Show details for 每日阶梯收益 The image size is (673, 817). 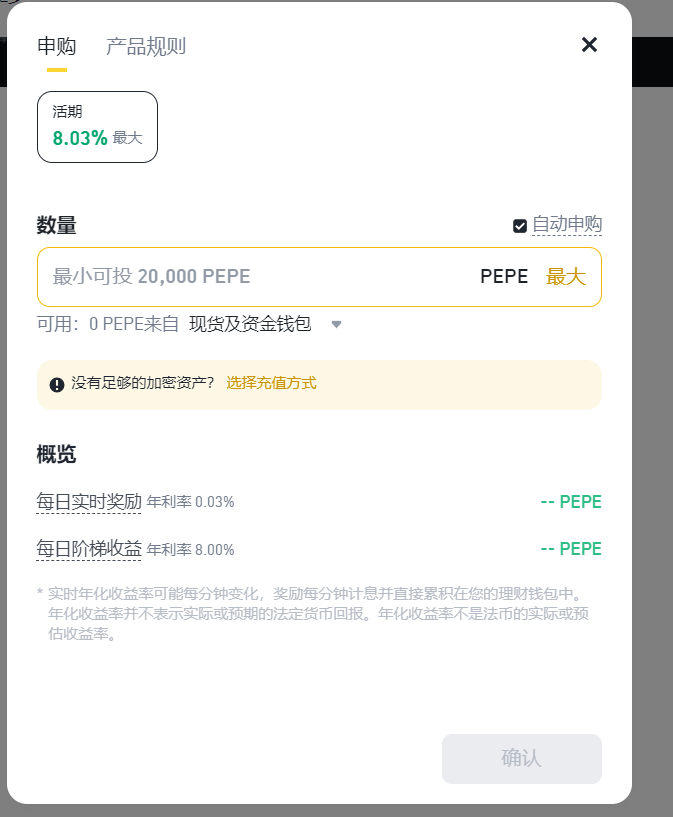click(x=89, y=549)
